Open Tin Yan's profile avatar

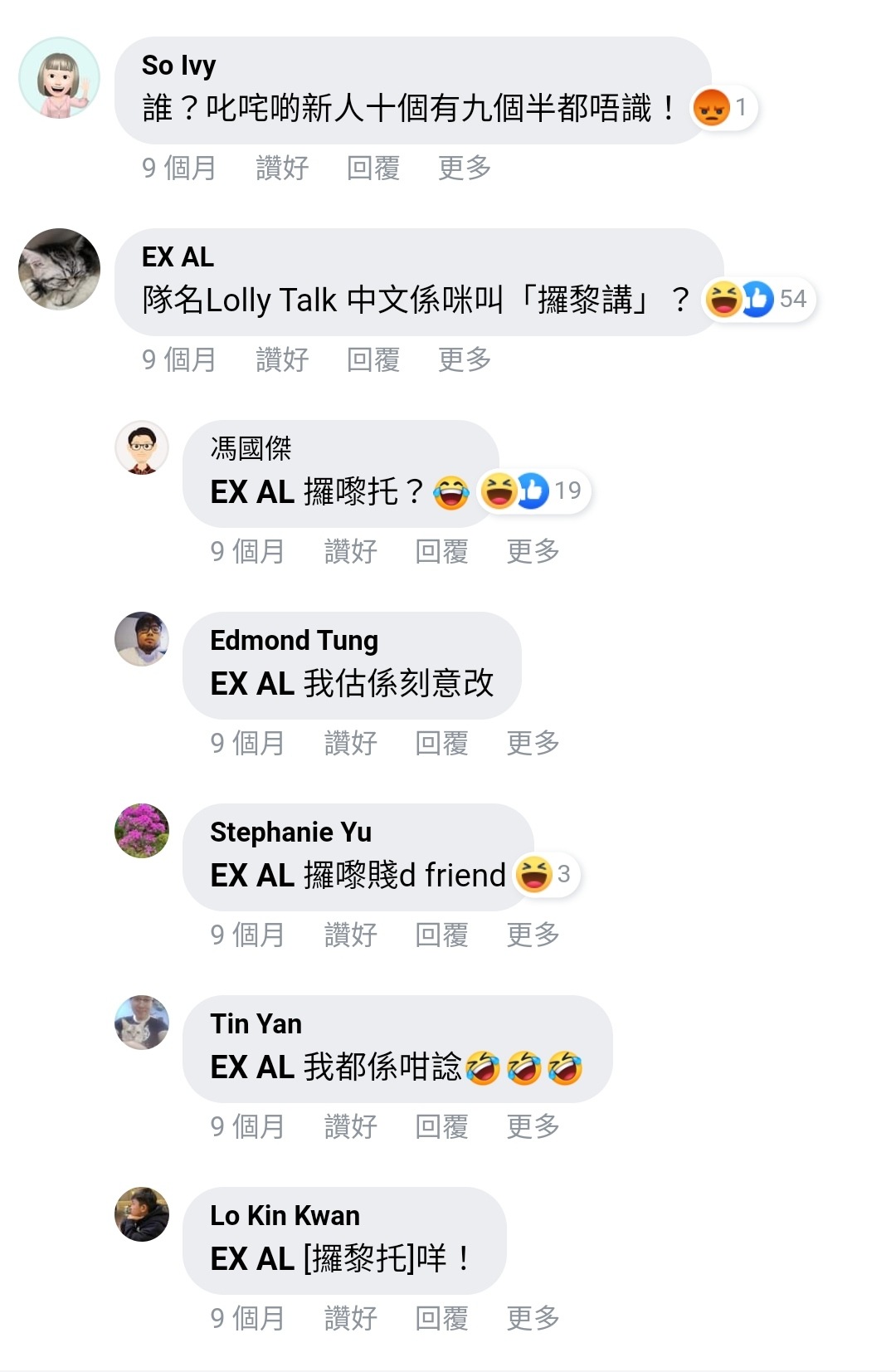[142, 1023]
